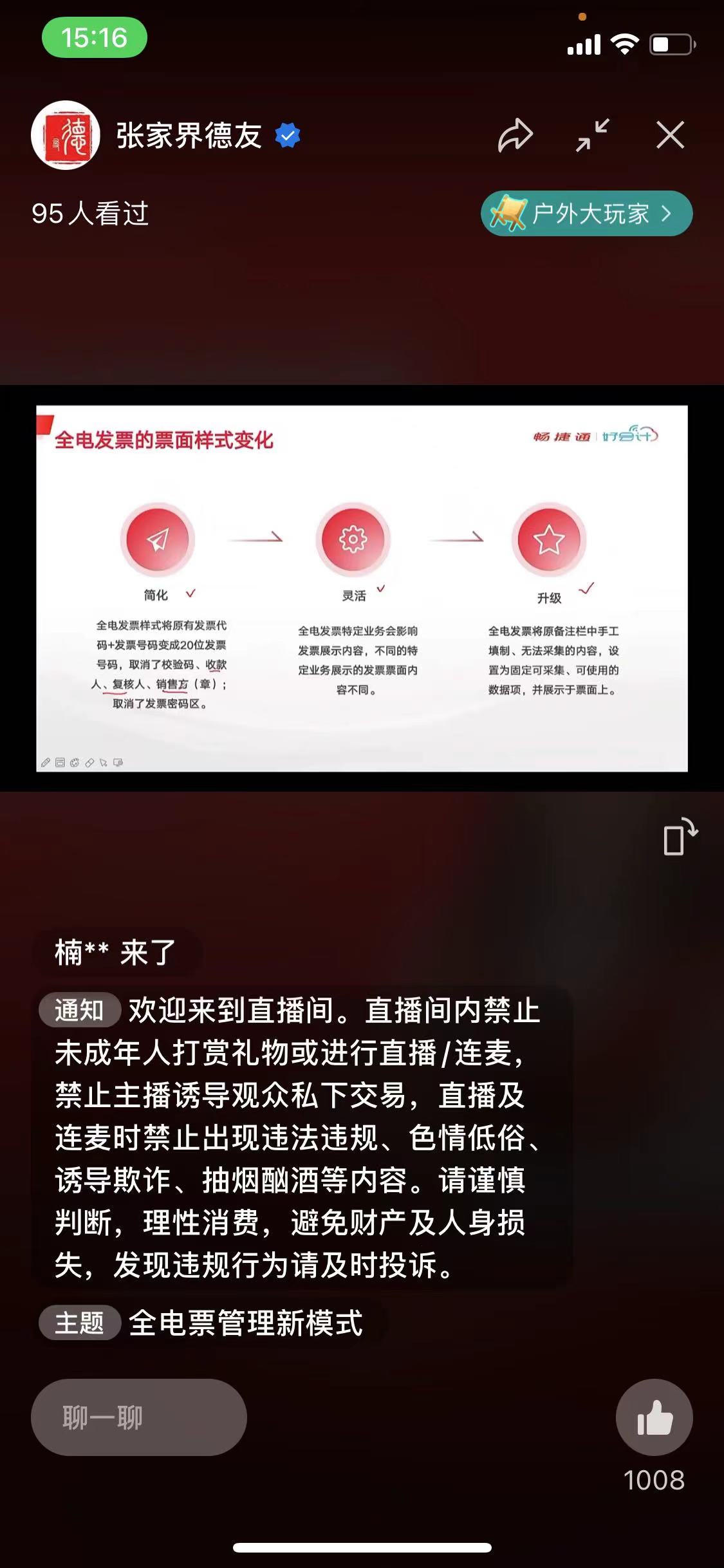Close the live stream
The image size is (724, 1568).
670,136
